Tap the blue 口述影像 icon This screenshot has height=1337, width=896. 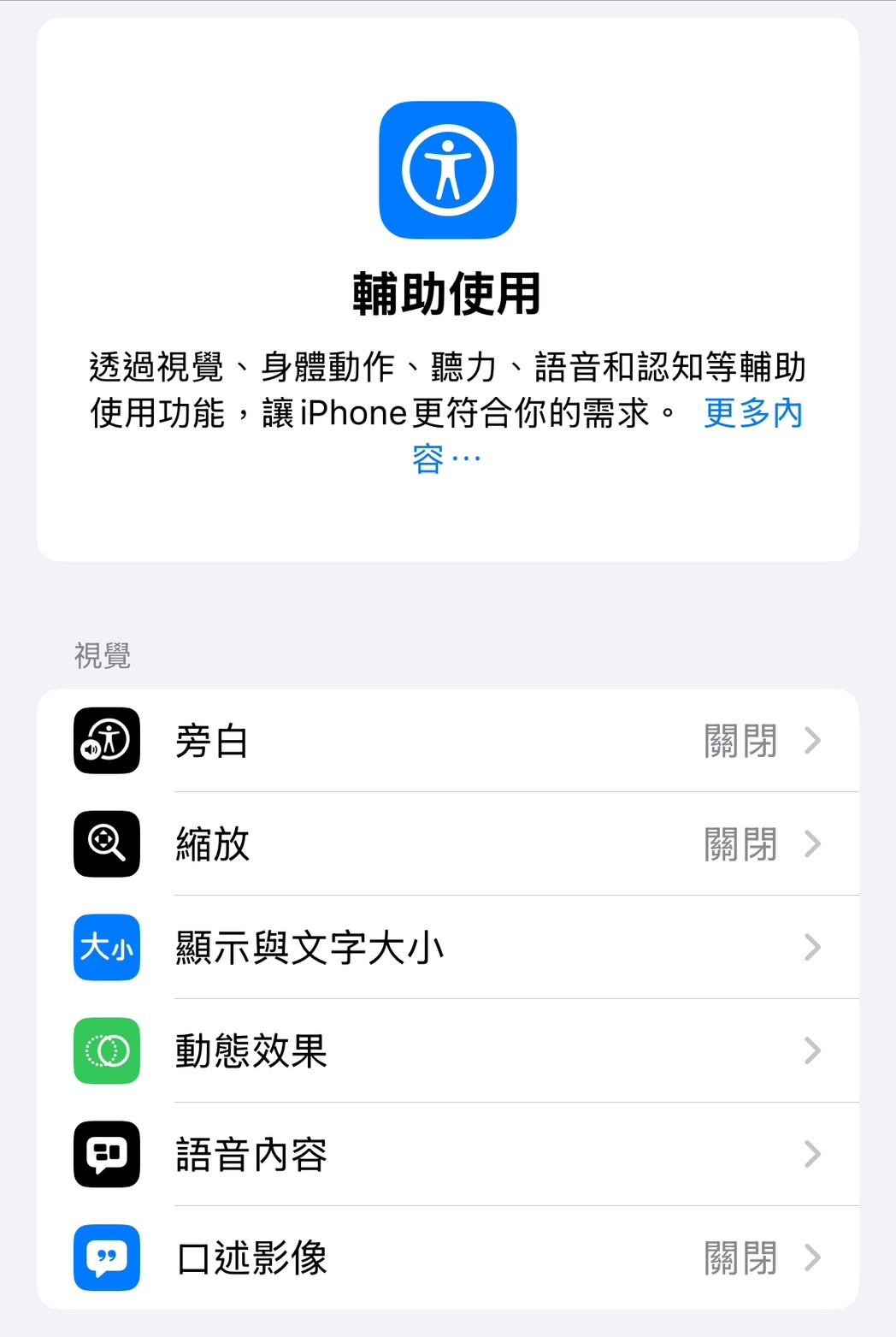pyautogui.click(x=106, y=1258)
